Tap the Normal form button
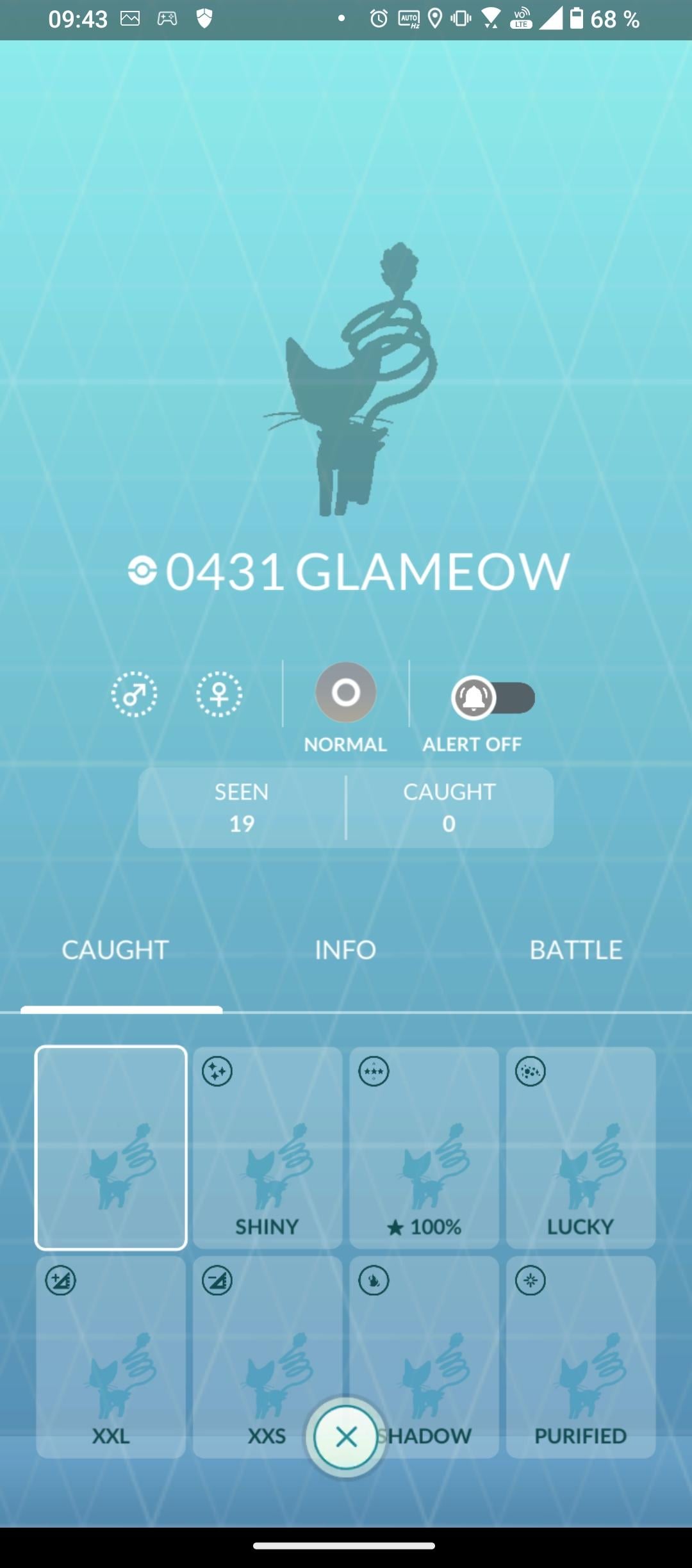 click(x=346, y=692)
